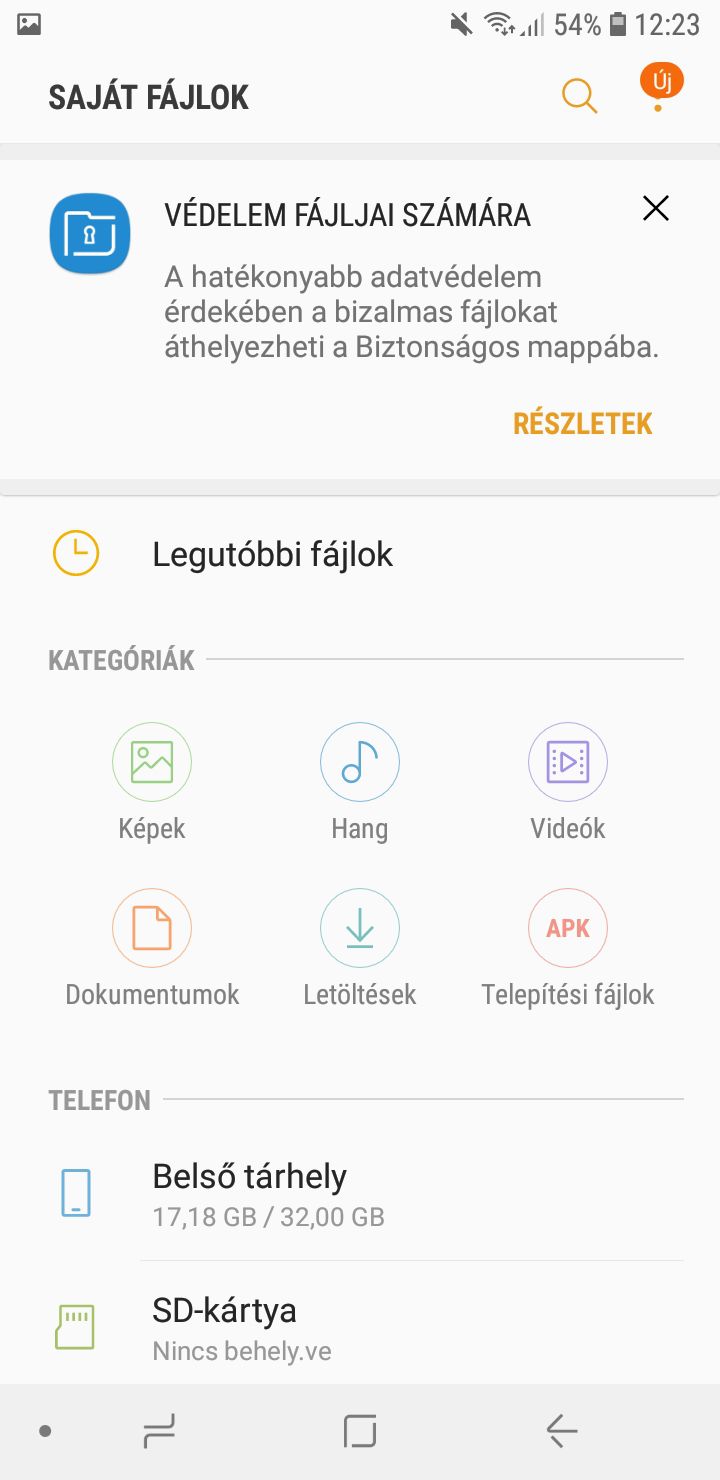720x1480 pixels.
Task: Go back with the navigation bar arrow
Action: click(562, 1432)
